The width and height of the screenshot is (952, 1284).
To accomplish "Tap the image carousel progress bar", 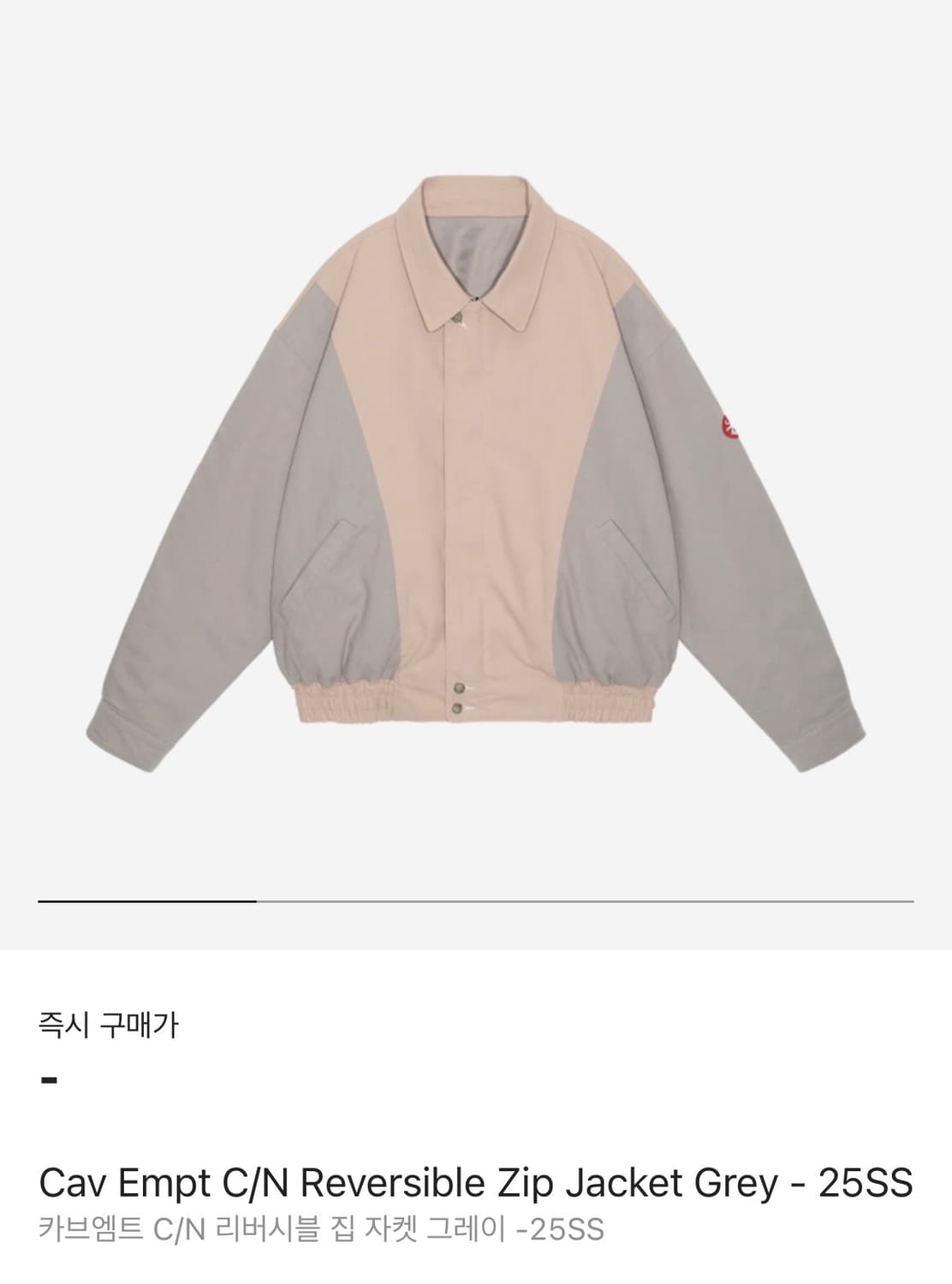I will pyautogui.click(x=476, y=899).
